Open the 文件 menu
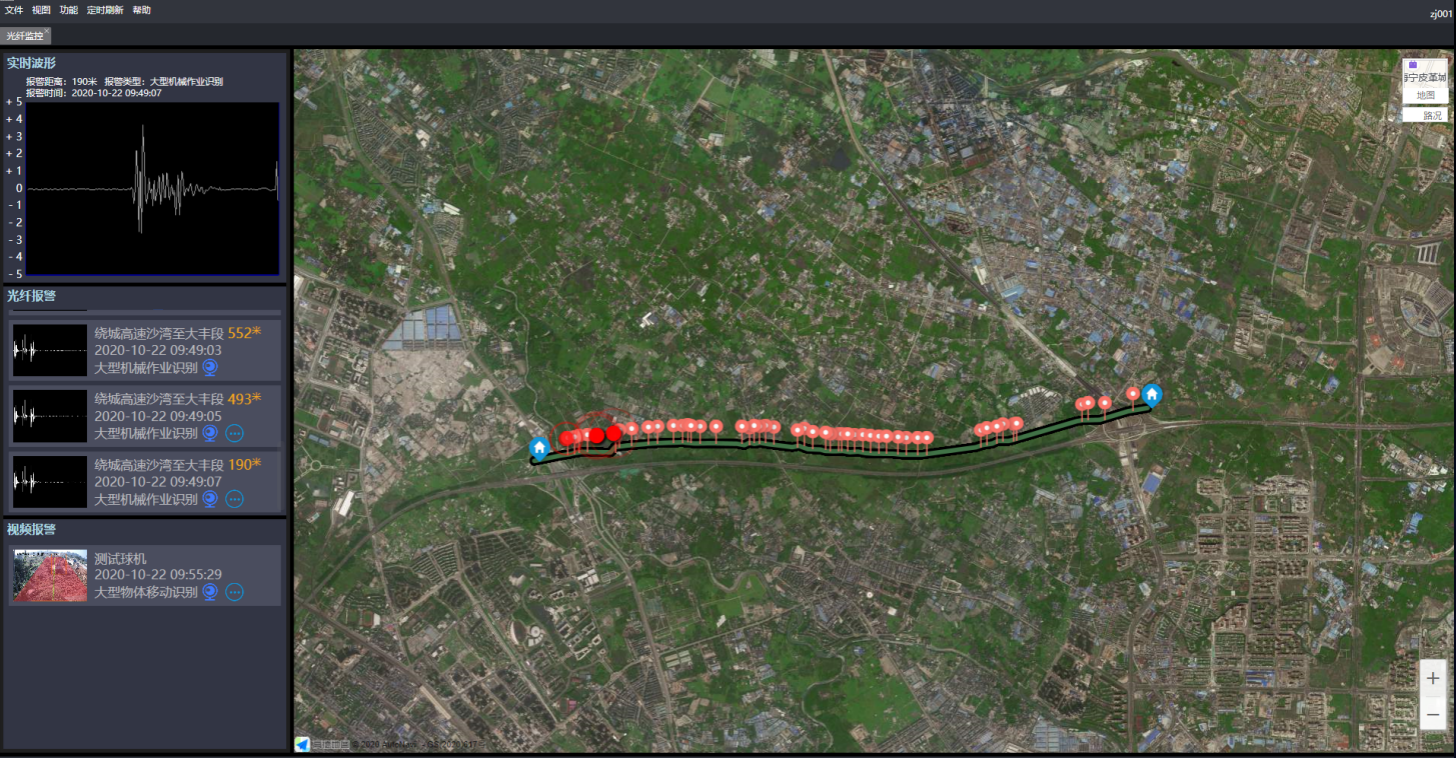Screen dimensions: 1456x758 14,10
